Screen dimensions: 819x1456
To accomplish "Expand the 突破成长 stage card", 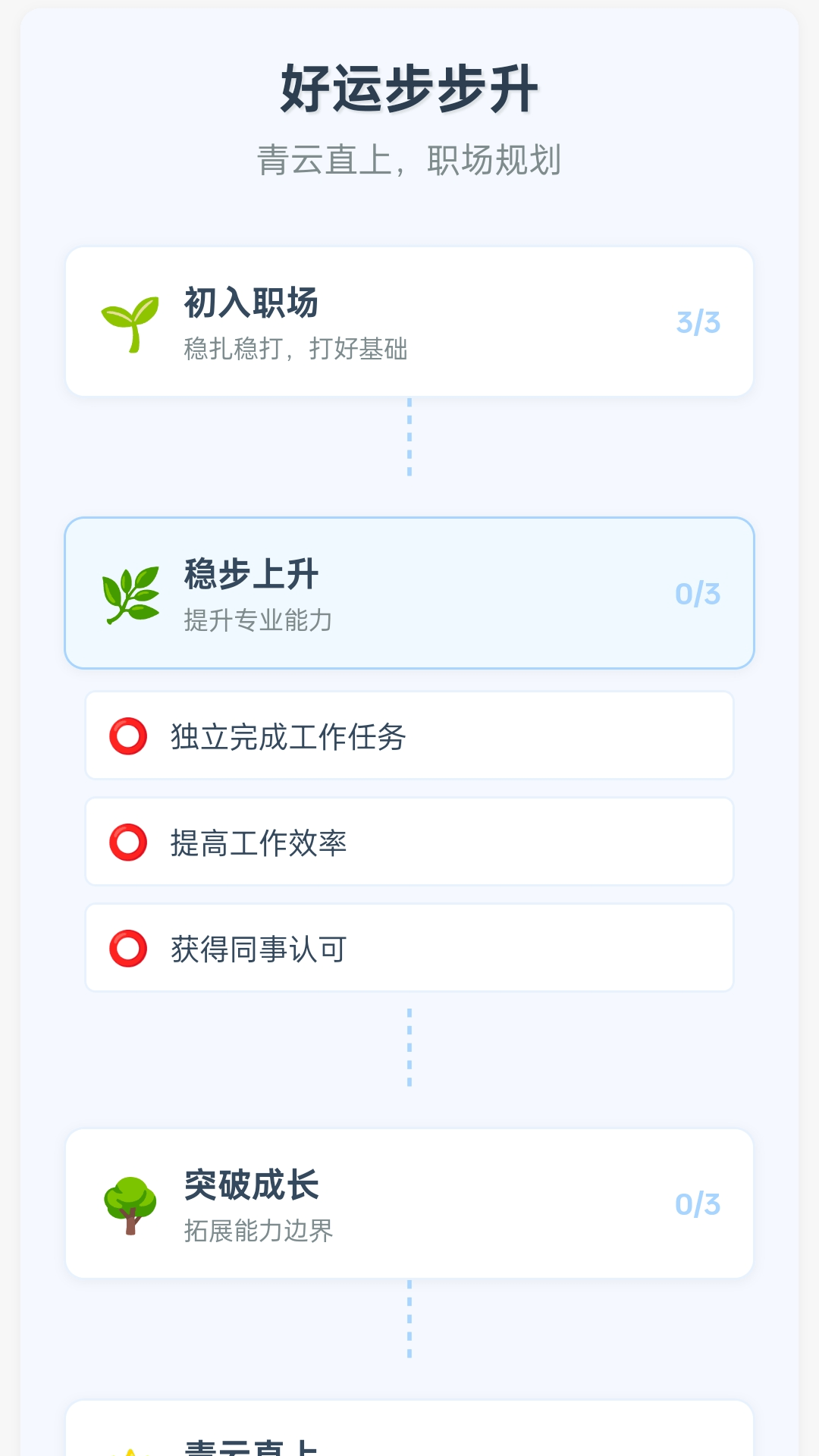I will coord(409,1202).
